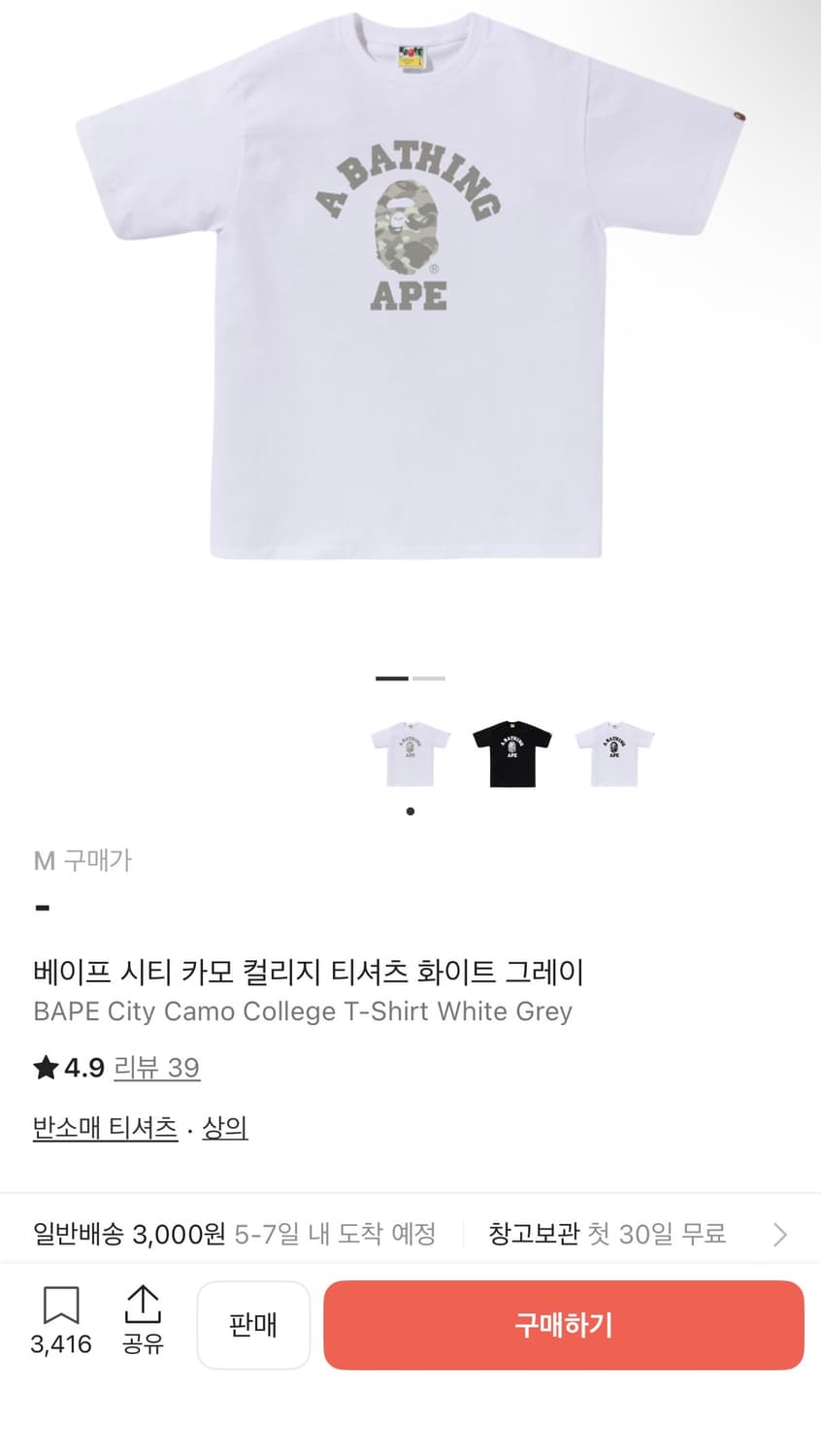The height and width of the screenshot is (1456, 821).
Task: Open 리뷰 39 to read reviews
Action: (x=157, y=1067)
